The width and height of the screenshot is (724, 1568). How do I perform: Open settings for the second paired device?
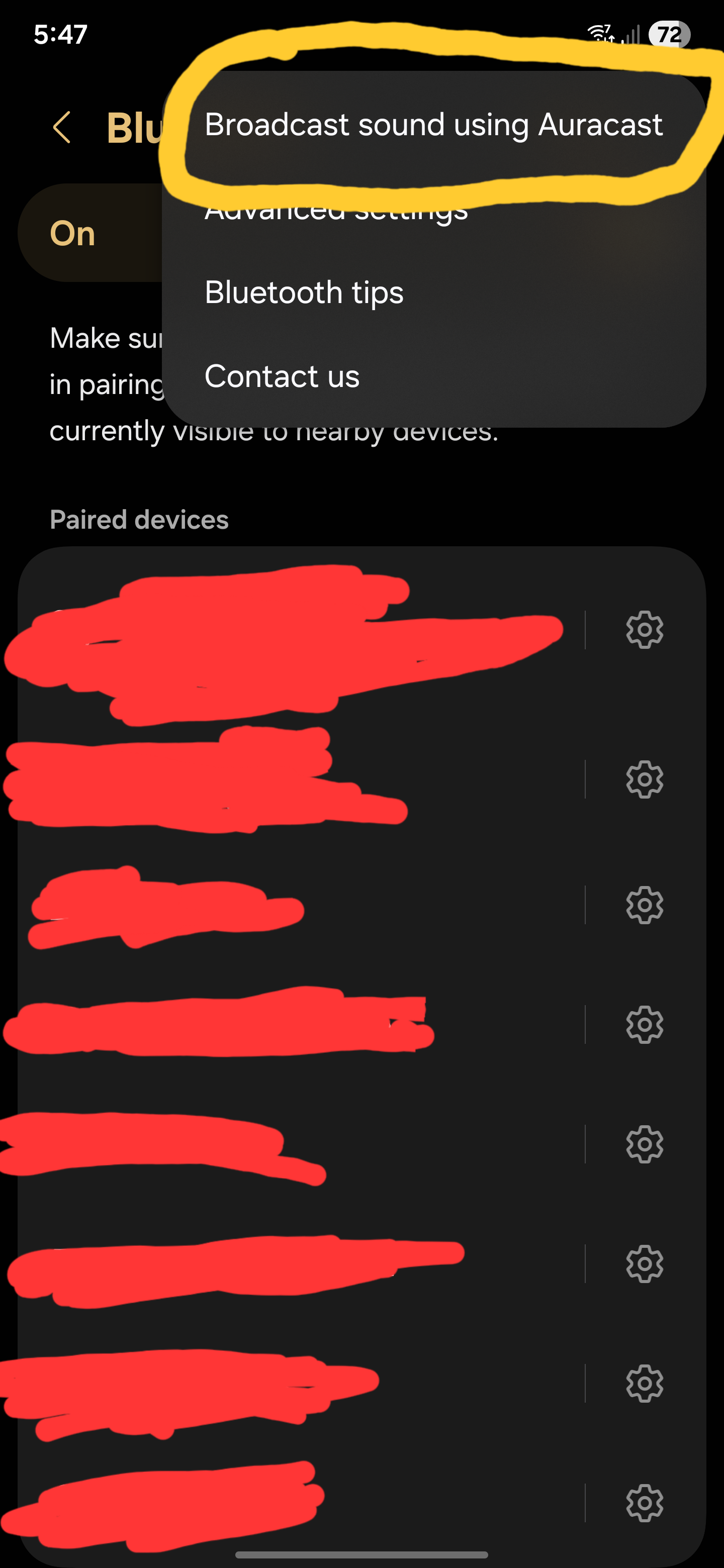(x=644, y=779)
